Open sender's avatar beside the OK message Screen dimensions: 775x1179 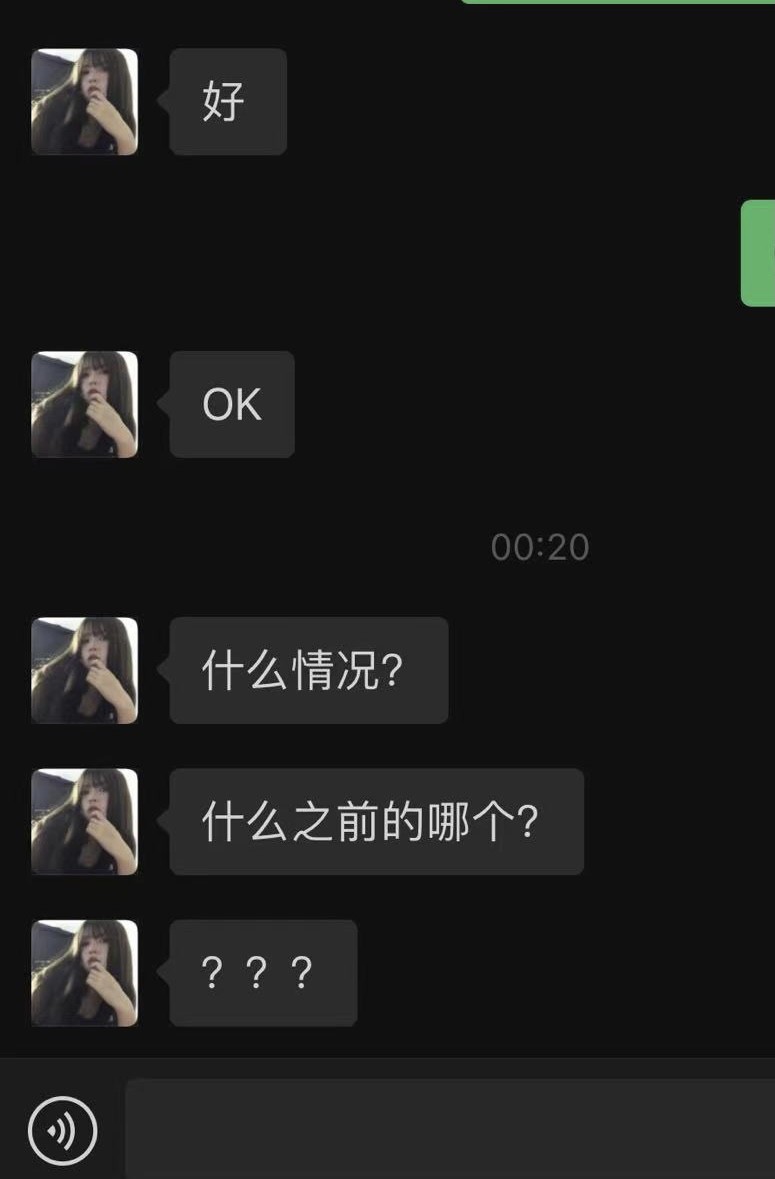coord(85,404)
